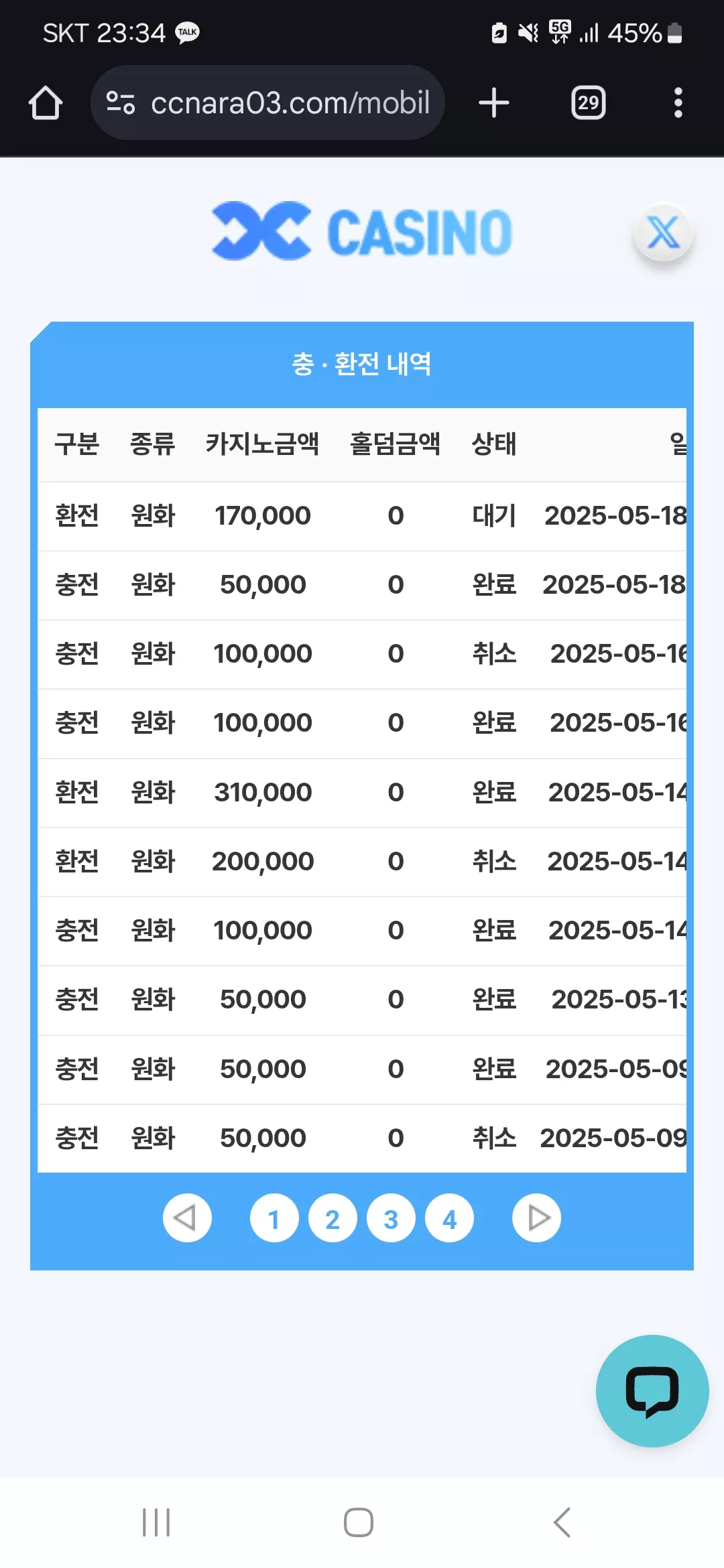This screenshot has width=724, height=1568.
Task: Open the live chat bubble
Action: tap(652, 1391)
